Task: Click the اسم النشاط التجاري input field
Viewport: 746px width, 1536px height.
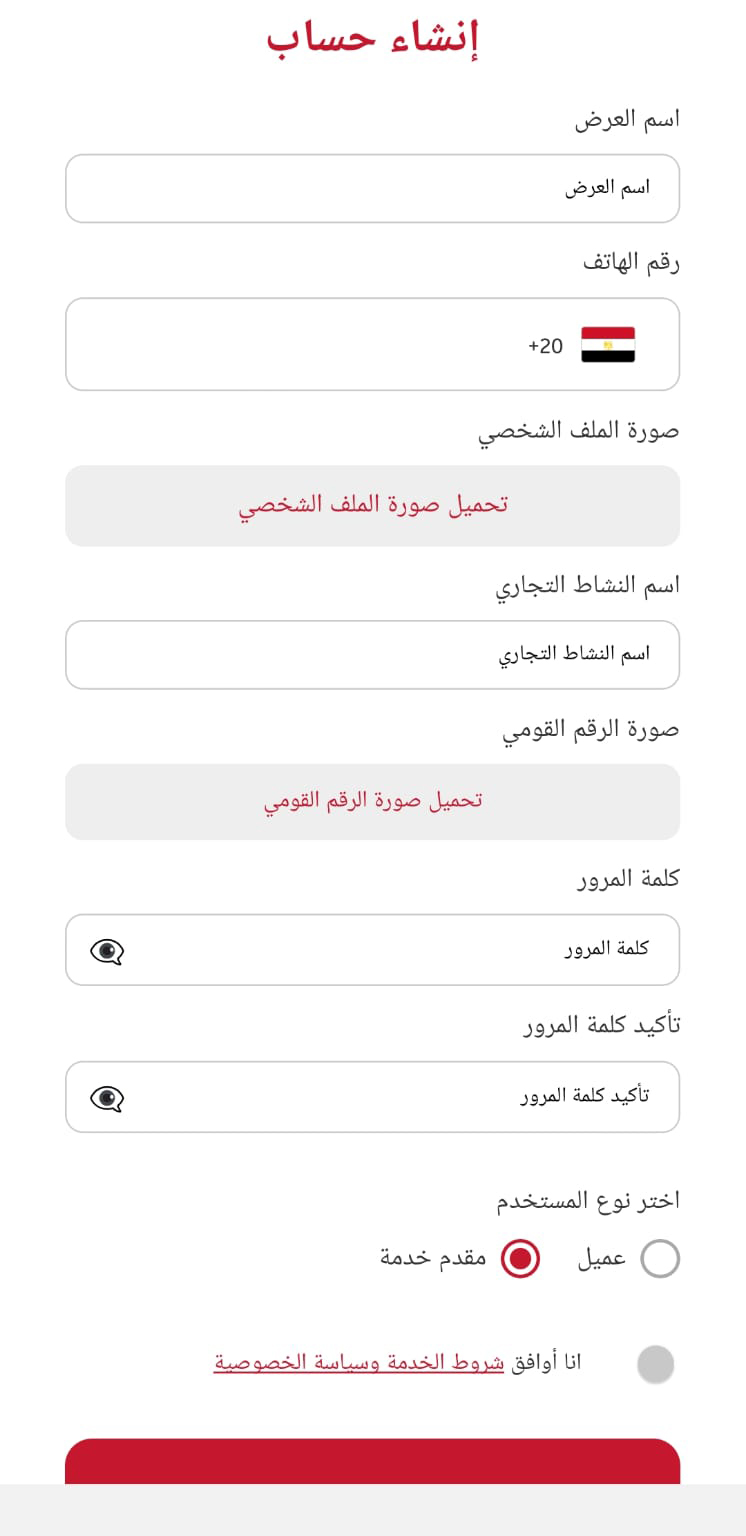Action: pos(372,654)
